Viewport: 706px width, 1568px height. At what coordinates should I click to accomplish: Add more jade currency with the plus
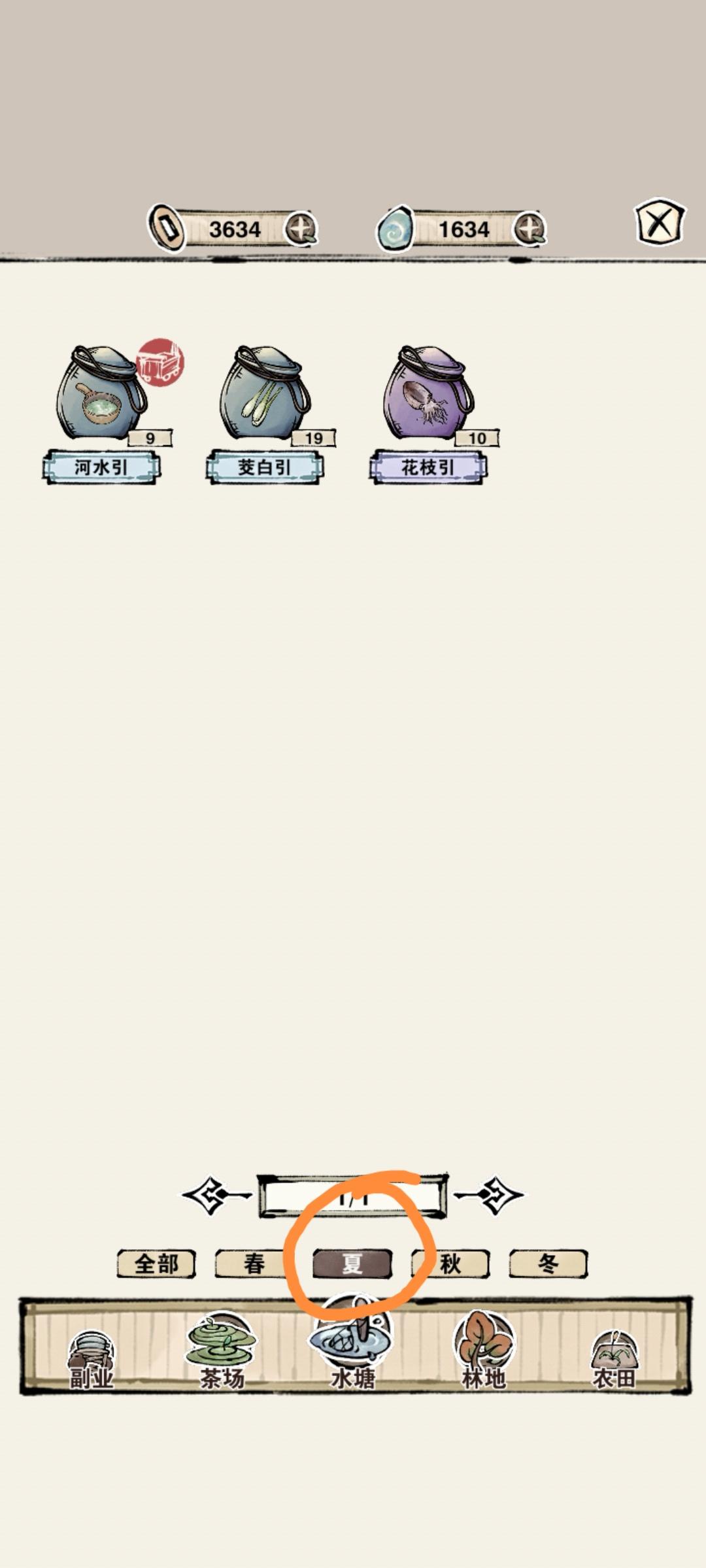[x=529, y=229]
